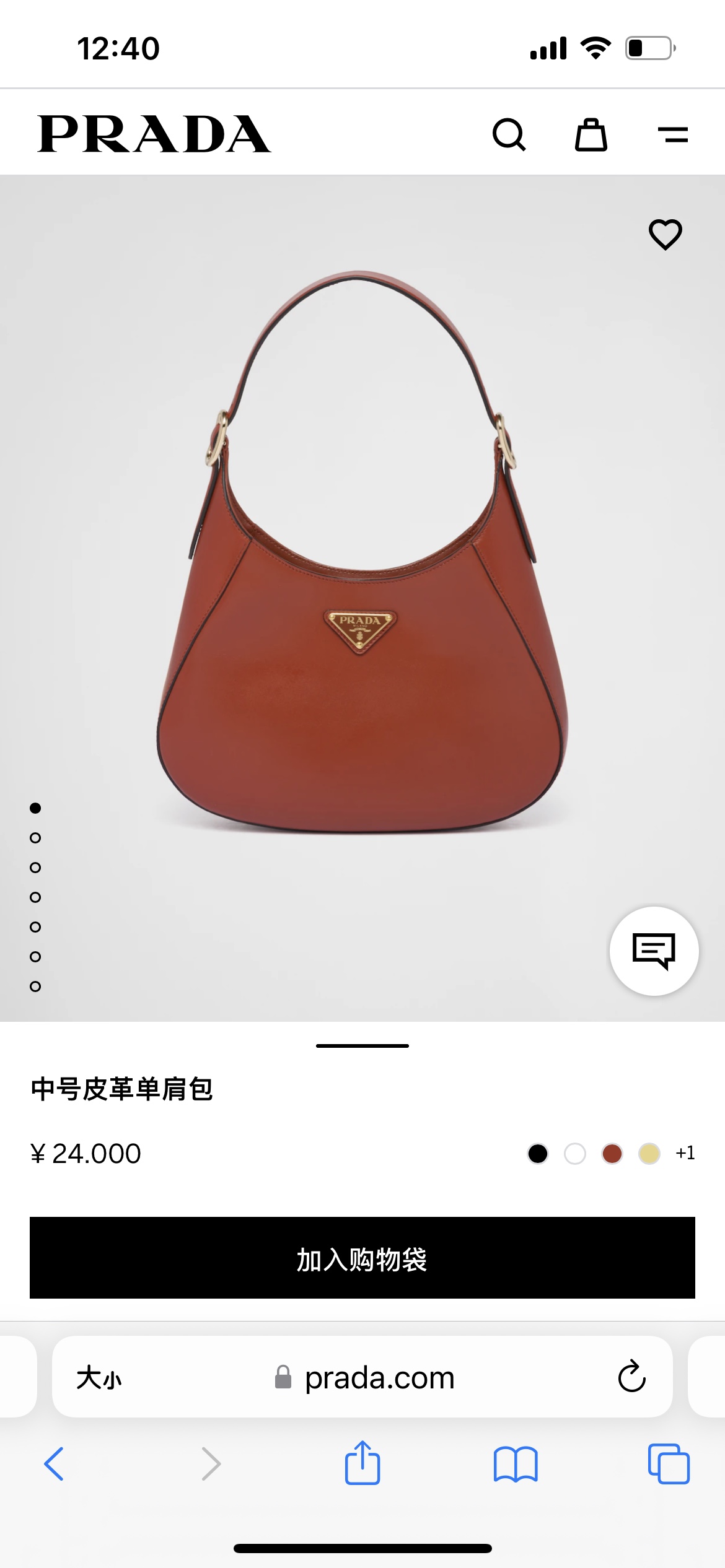
Task: Choose the brick red color swatch
Action: click(612, 1154)
